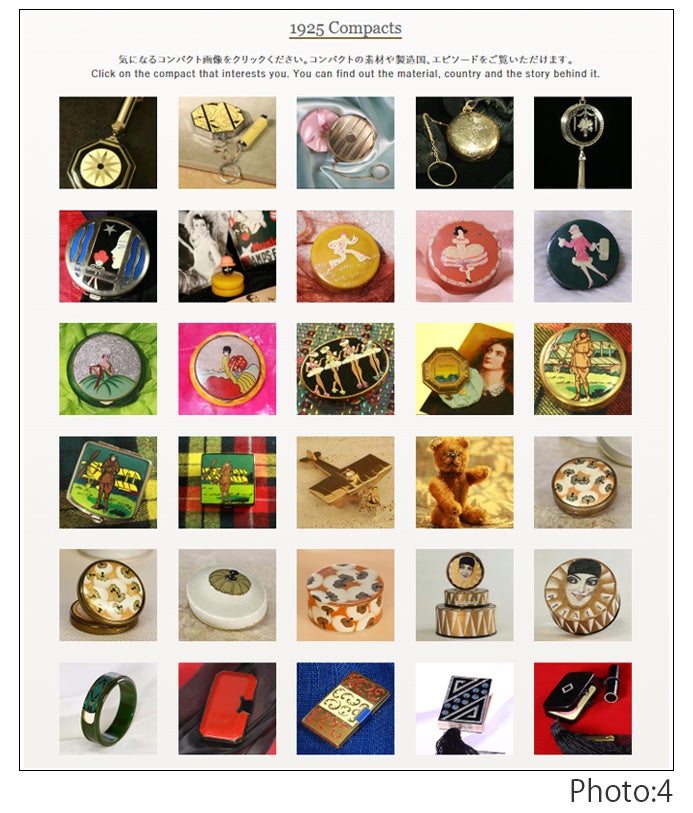This screenshot has width=693, height=813.
Task: Choose the orange spotted round box
Action: pos(345,595)
